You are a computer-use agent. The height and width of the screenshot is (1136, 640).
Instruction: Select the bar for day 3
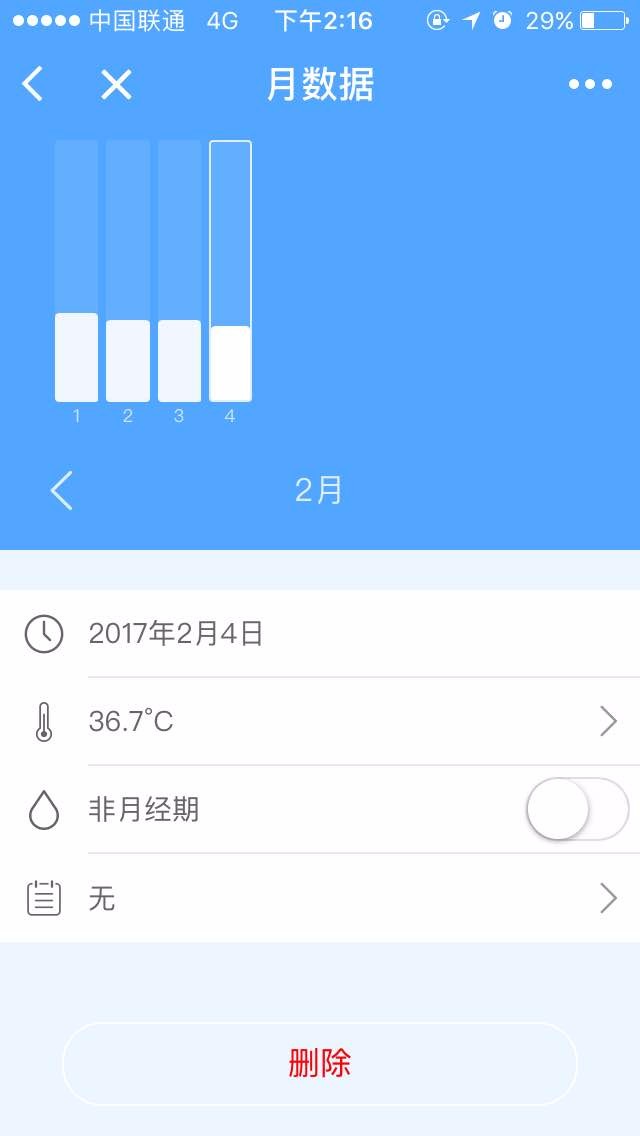179,272
